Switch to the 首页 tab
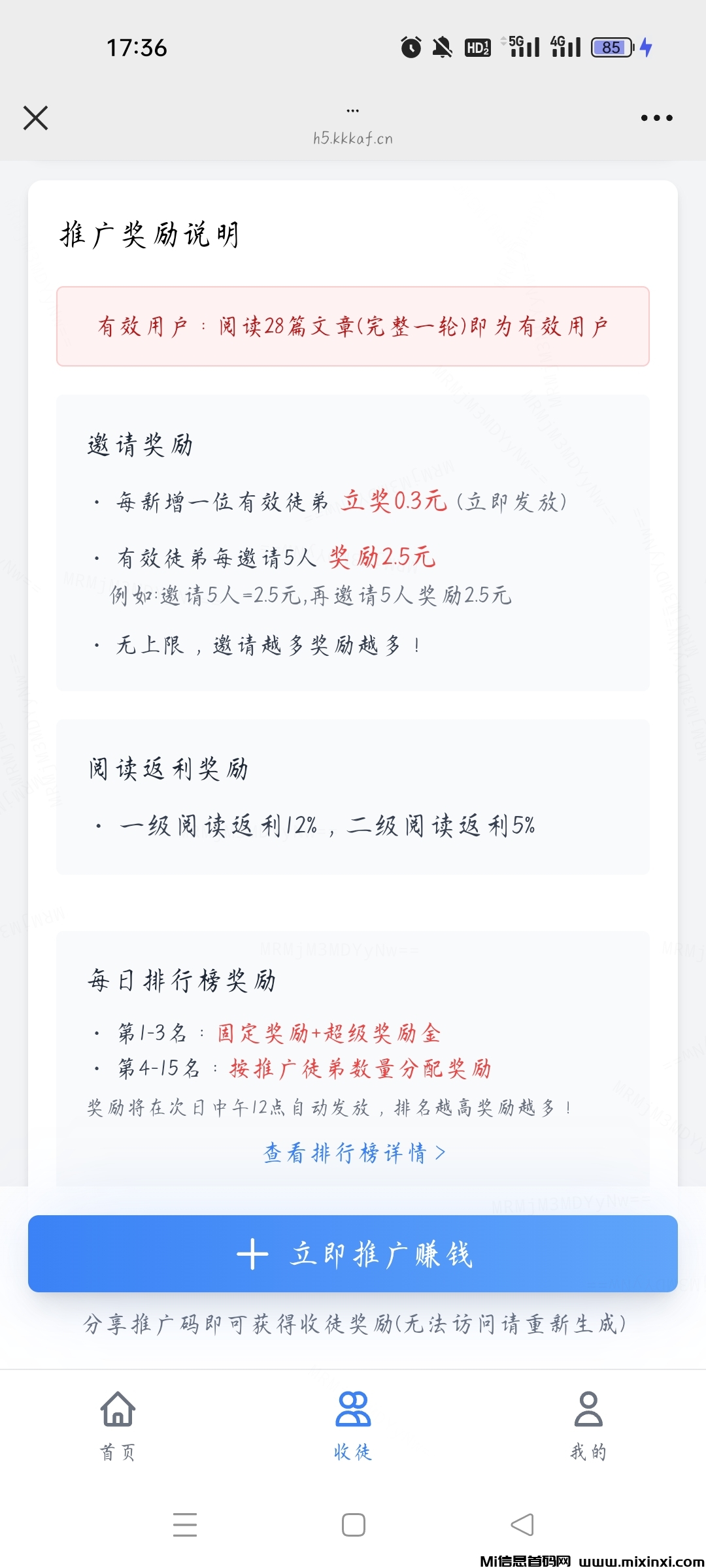706x1568 pixels. 118,1424
